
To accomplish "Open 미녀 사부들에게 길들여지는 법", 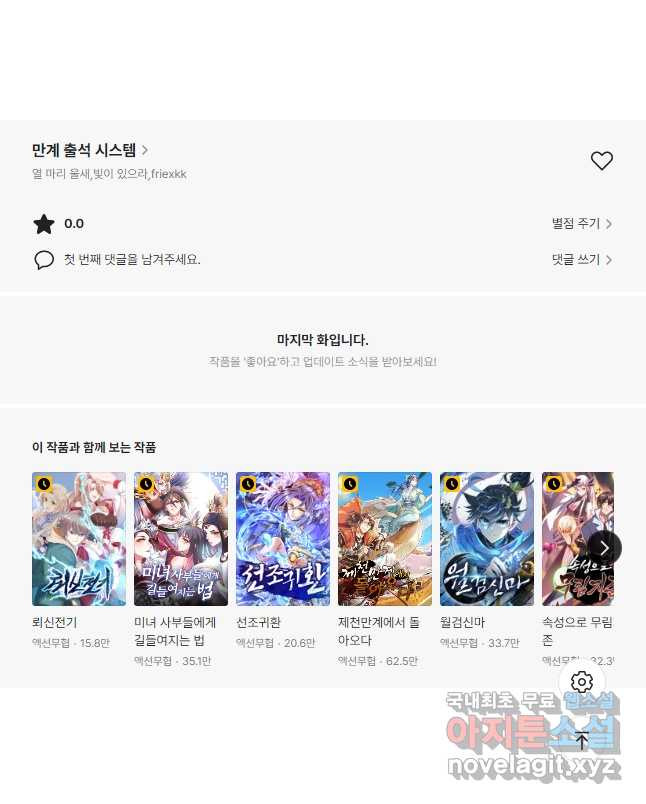I will coord(181,539).
